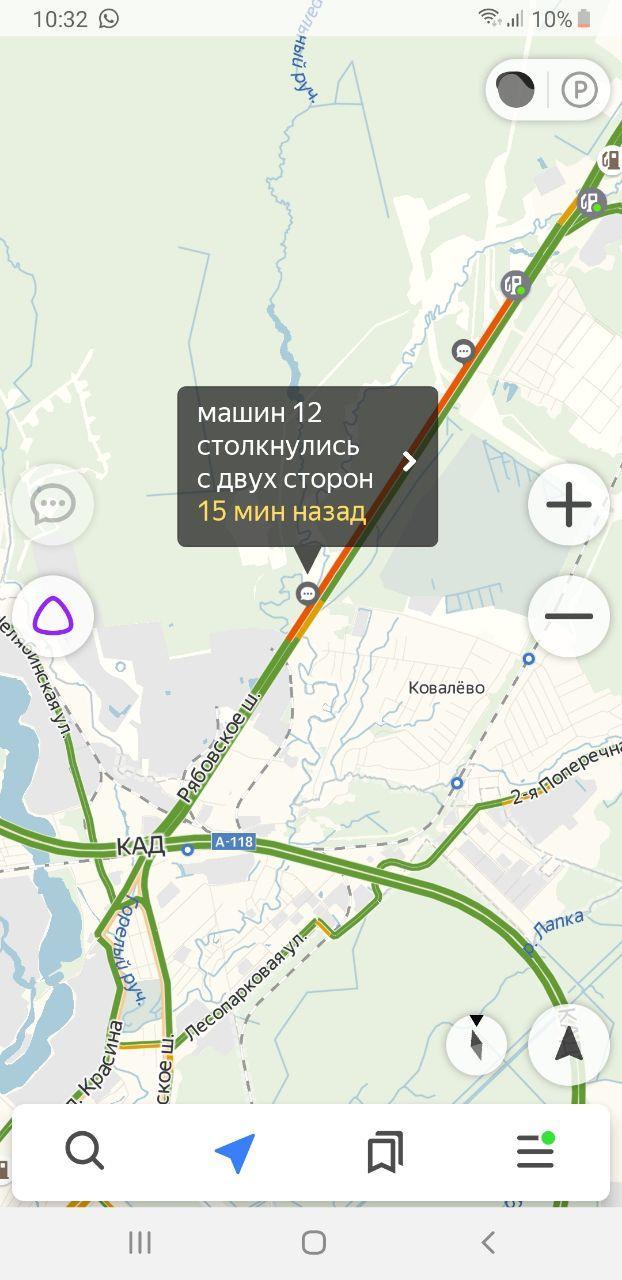Show parking layer on map
Image resolution: width=622 pixels, height=1280 pixels.
[579, 90]
